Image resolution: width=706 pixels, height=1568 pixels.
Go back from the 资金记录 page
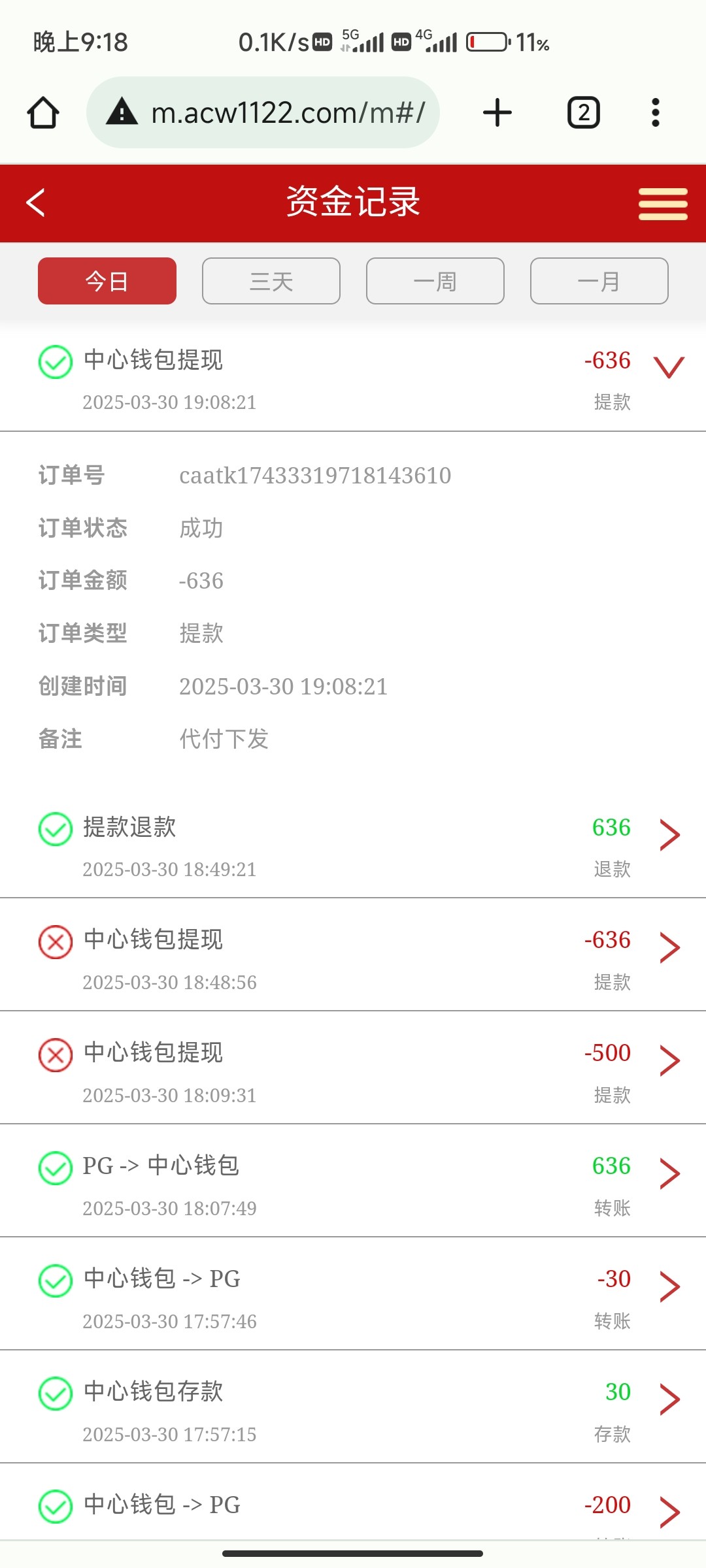(x=36, y=203)
